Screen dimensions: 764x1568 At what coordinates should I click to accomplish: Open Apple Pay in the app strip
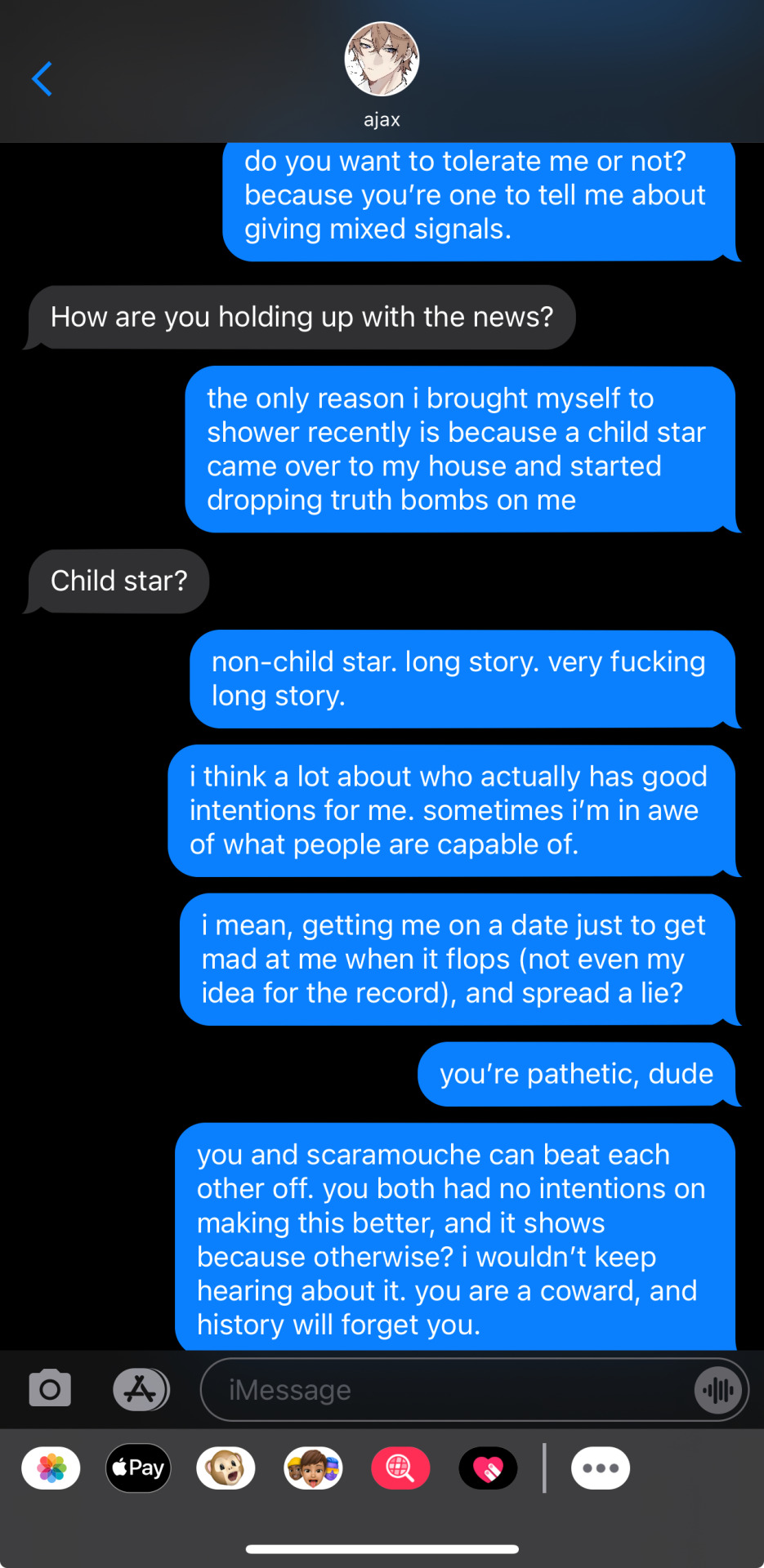[139, 1468]
